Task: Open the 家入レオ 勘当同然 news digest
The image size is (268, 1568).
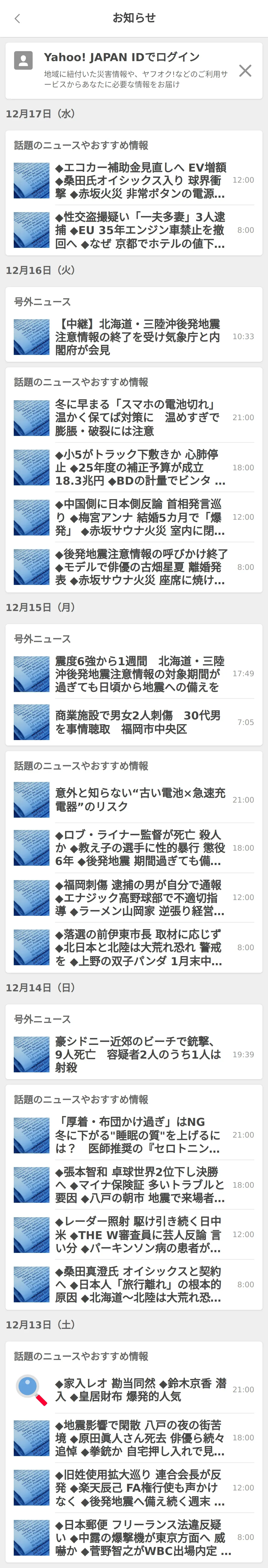Action: [140, 1390]
